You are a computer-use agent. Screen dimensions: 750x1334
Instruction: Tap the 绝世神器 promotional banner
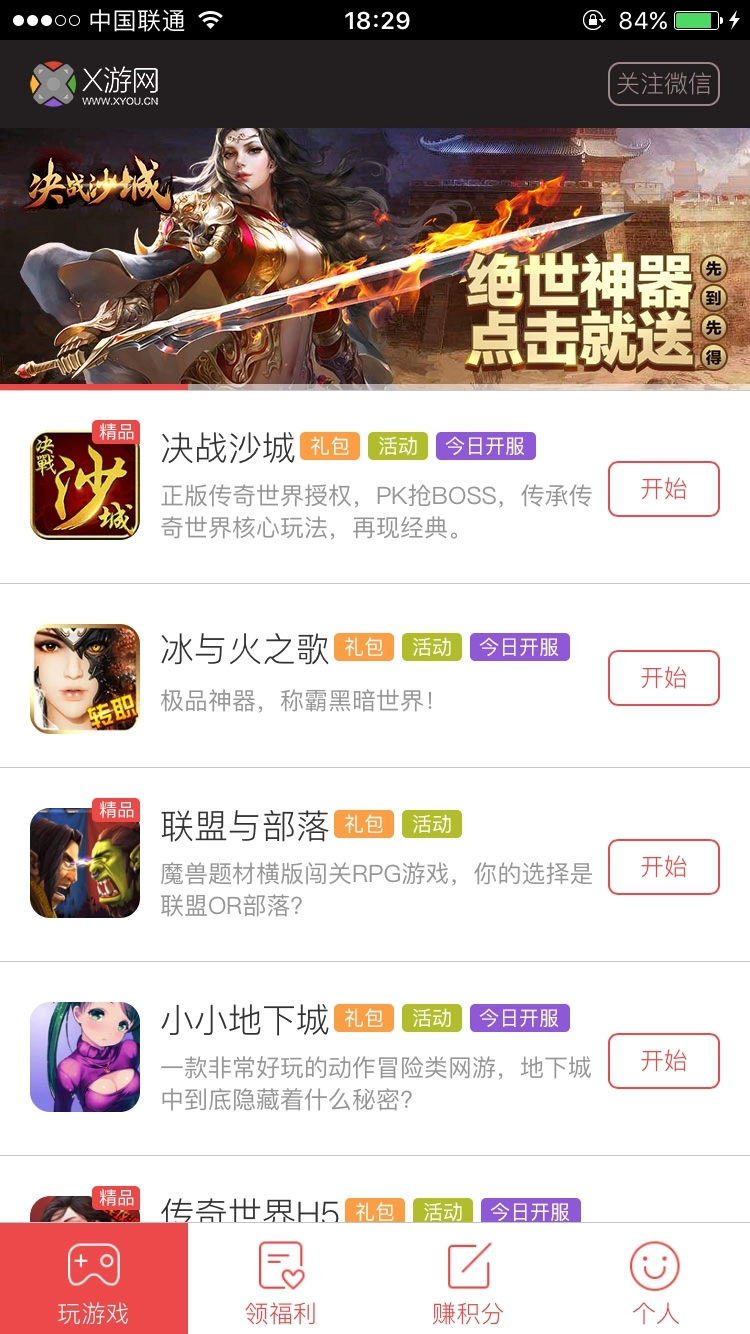click(375, 255)
